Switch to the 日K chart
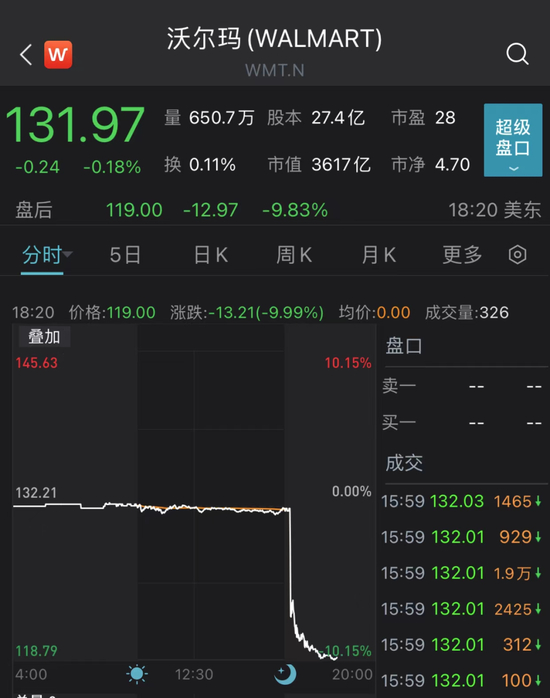 [x=211, y=255]
